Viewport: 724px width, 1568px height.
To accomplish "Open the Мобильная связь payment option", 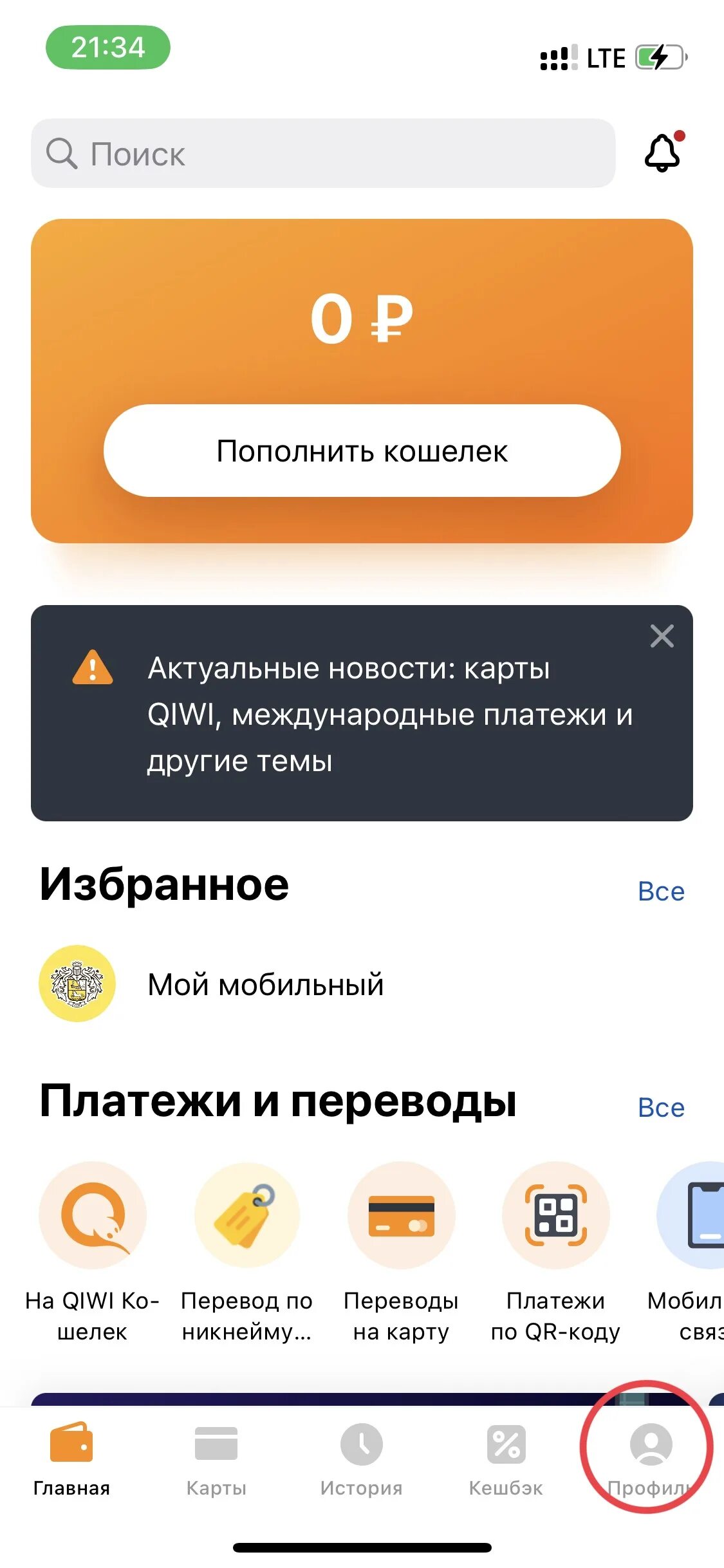I will tap(689, 1253).
